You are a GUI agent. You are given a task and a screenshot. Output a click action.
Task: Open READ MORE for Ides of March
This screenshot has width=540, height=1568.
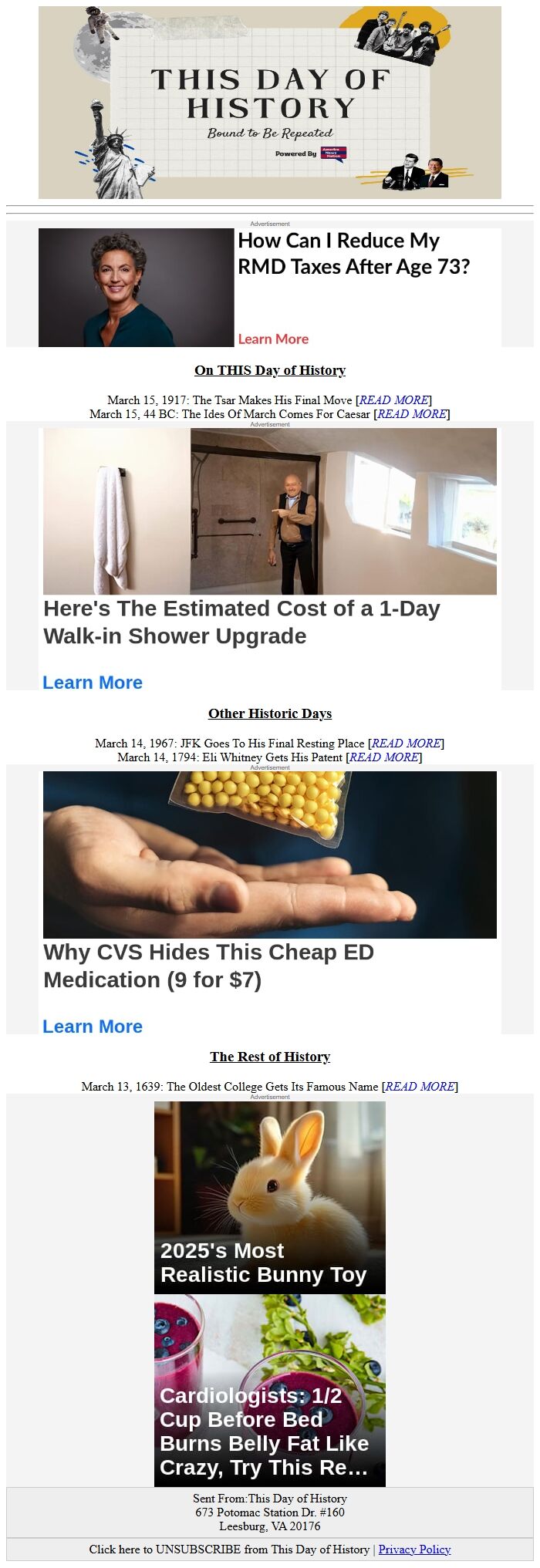(x=411, y=413)
